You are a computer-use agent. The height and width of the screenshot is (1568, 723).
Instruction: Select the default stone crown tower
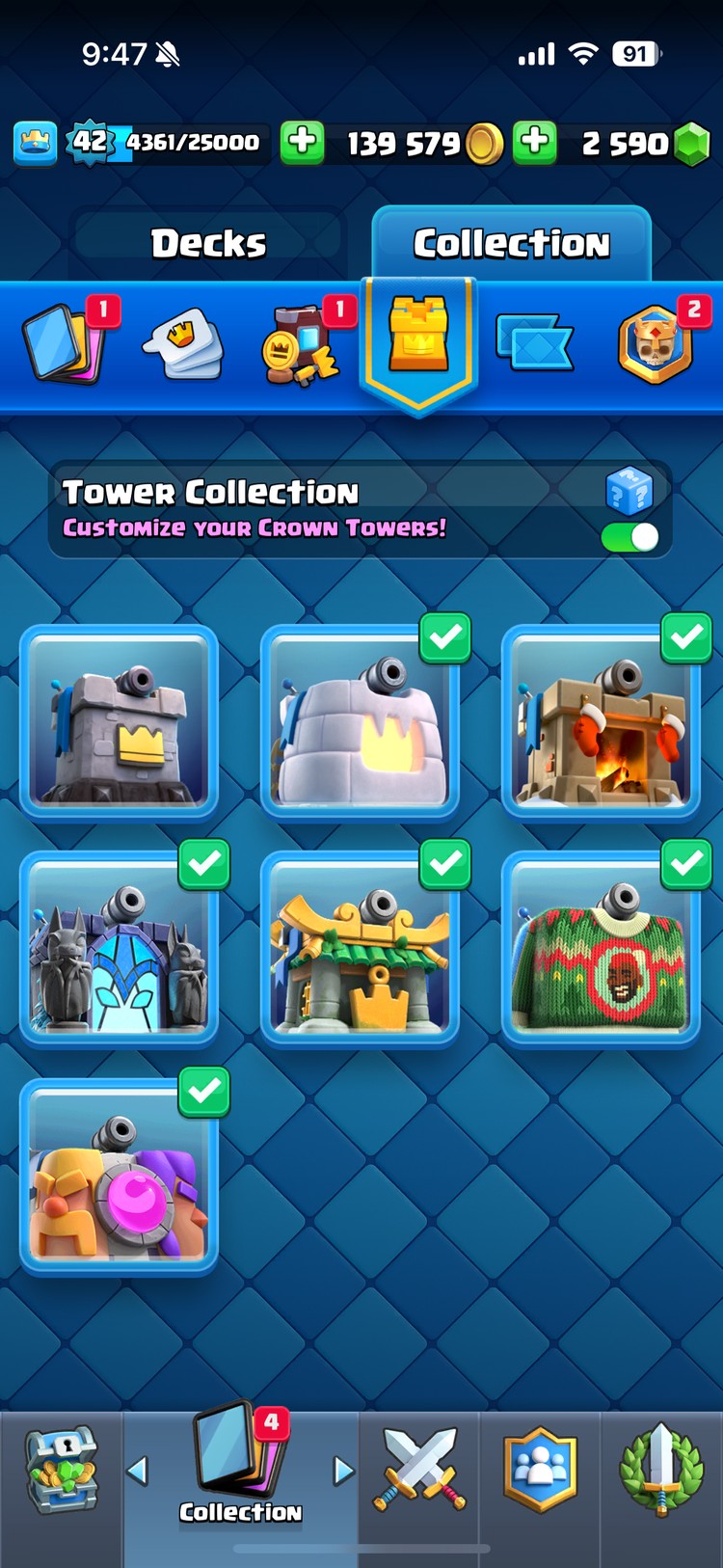coord(119,720)
